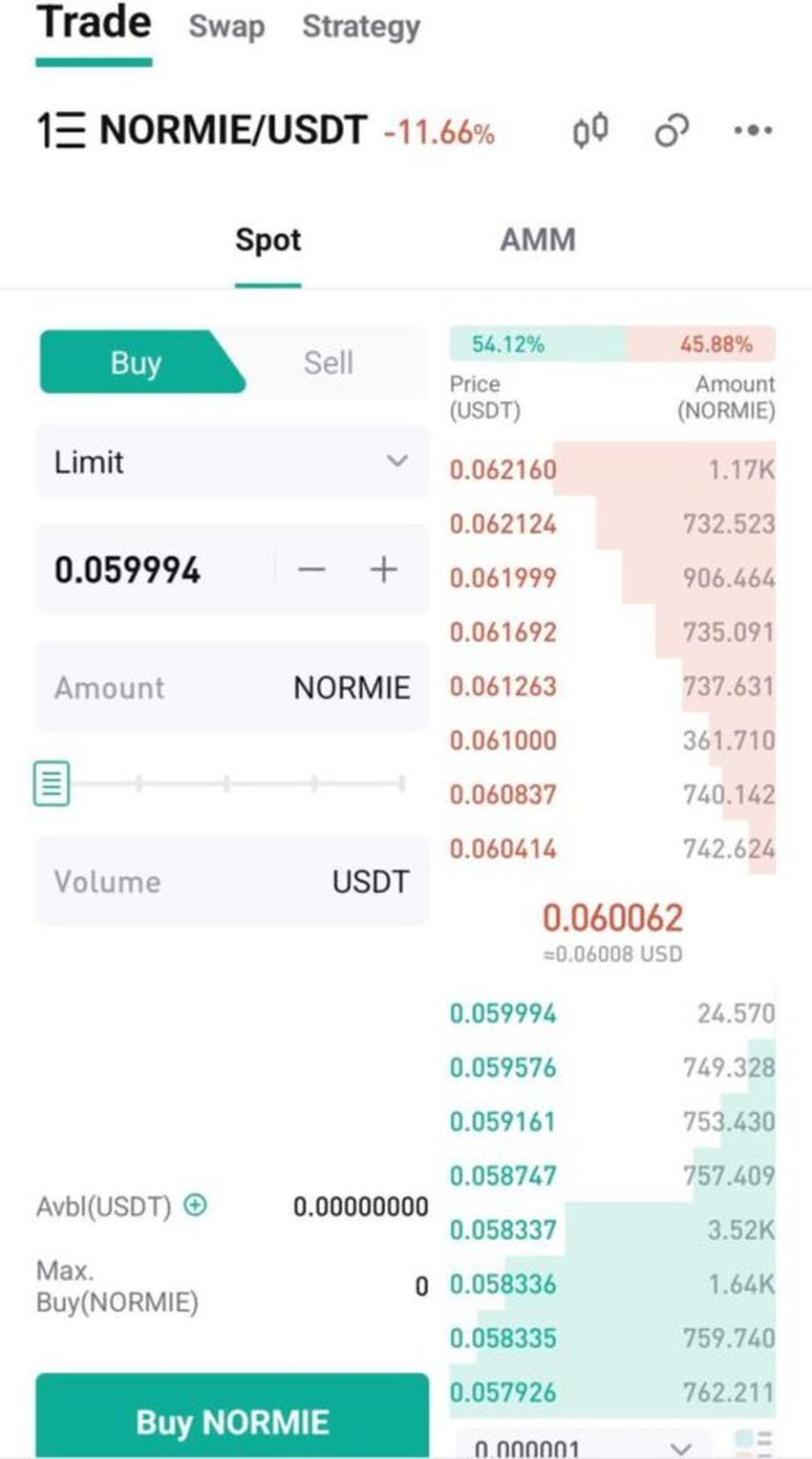Screen dimensions: 812x1459
Task: Expand the Limit order type dropdown
Action: (232, 462)
